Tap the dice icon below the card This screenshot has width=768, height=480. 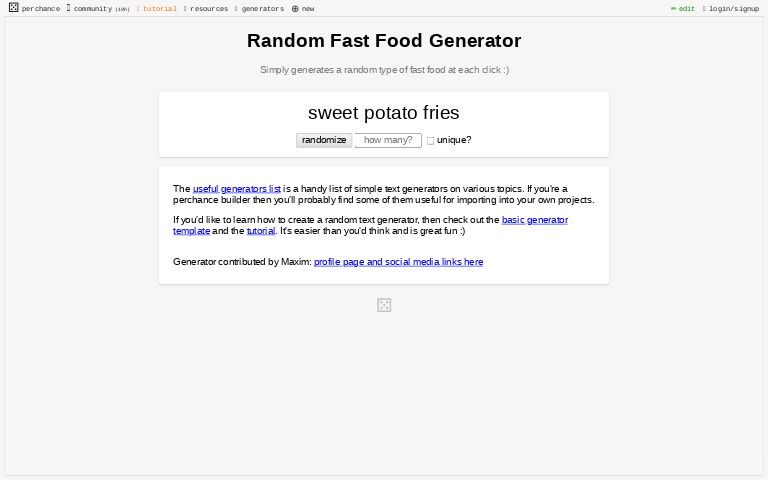[384, 305]
